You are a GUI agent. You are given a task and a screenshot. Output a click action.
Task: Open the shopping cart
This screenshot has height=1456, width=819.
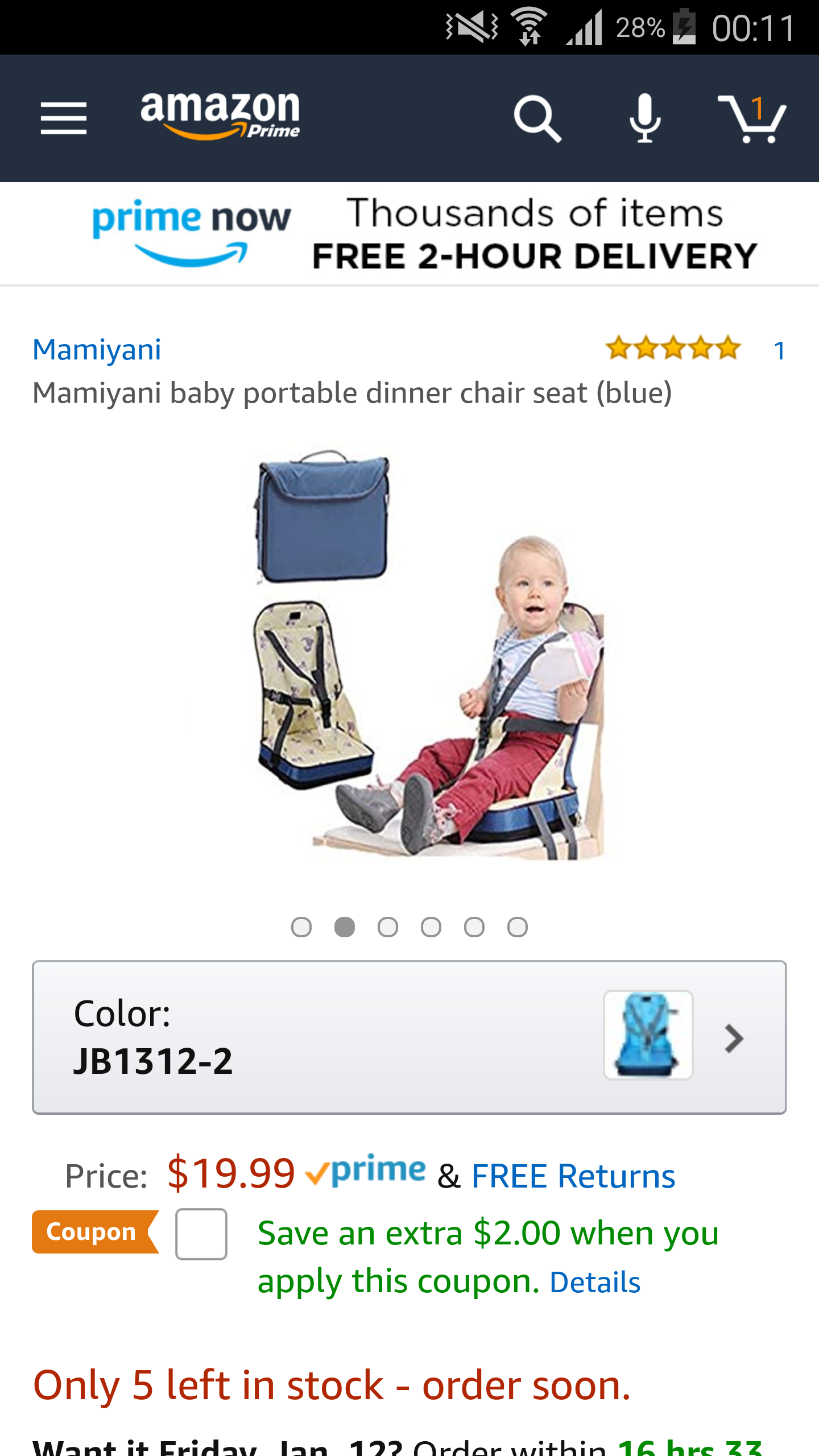[x=752, y=118]
